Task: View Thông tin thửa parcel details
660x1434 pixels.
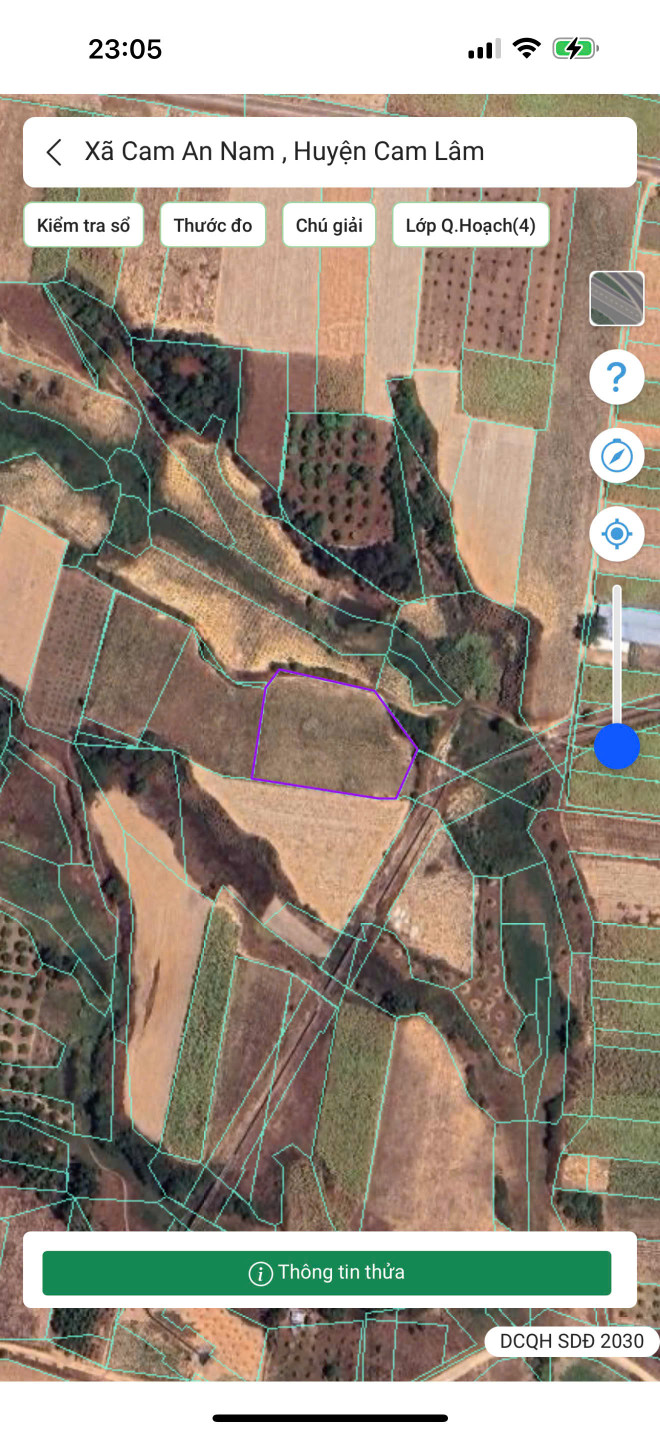Action: pos(326,1273)
